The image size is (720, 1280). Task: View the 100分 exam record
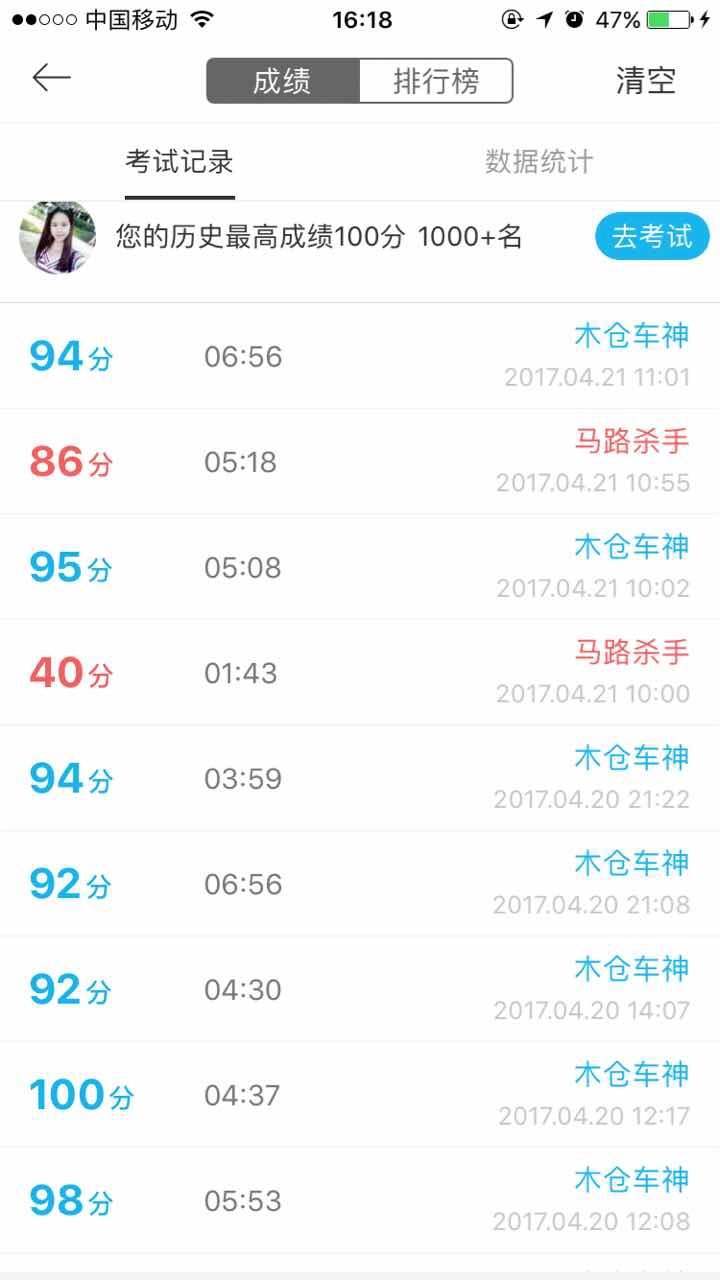pos(360,1095)
